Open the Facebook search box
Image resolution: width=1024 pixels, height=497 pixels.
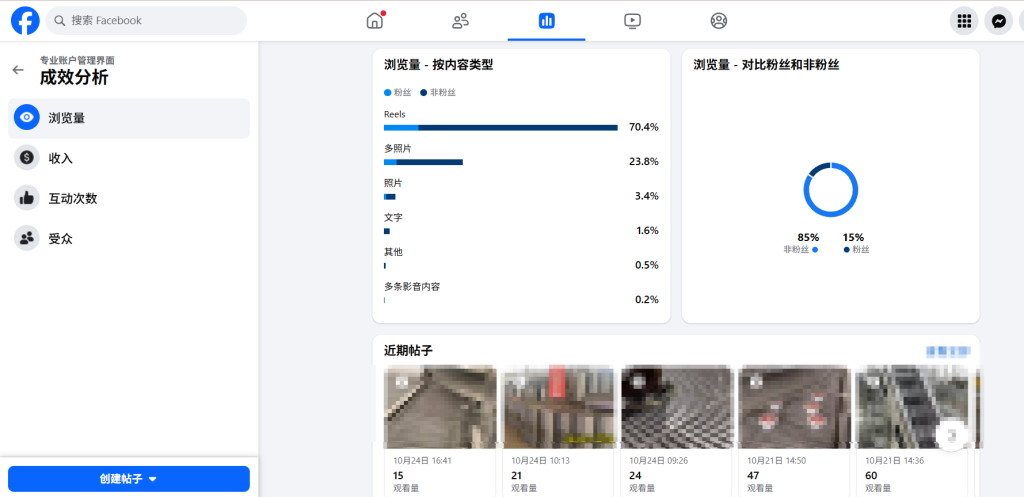[145, 20]
